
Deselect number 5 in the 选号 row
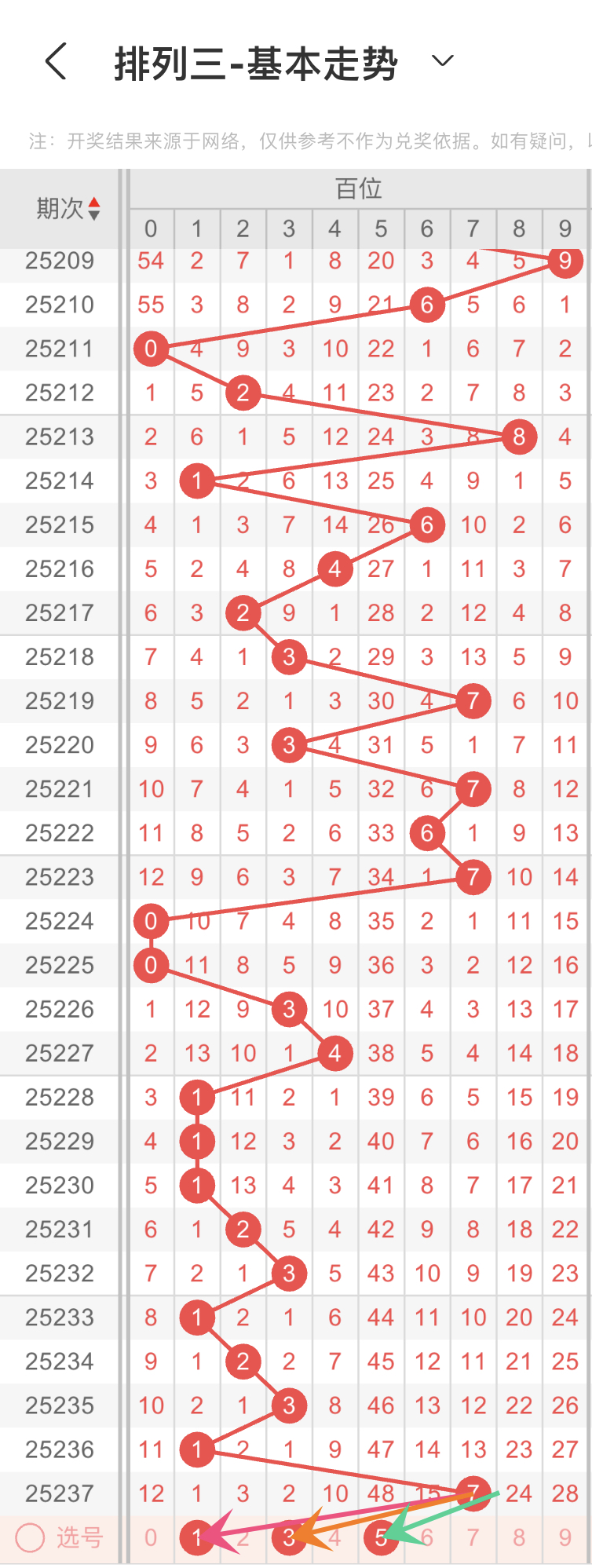[x=381, y=1537]
